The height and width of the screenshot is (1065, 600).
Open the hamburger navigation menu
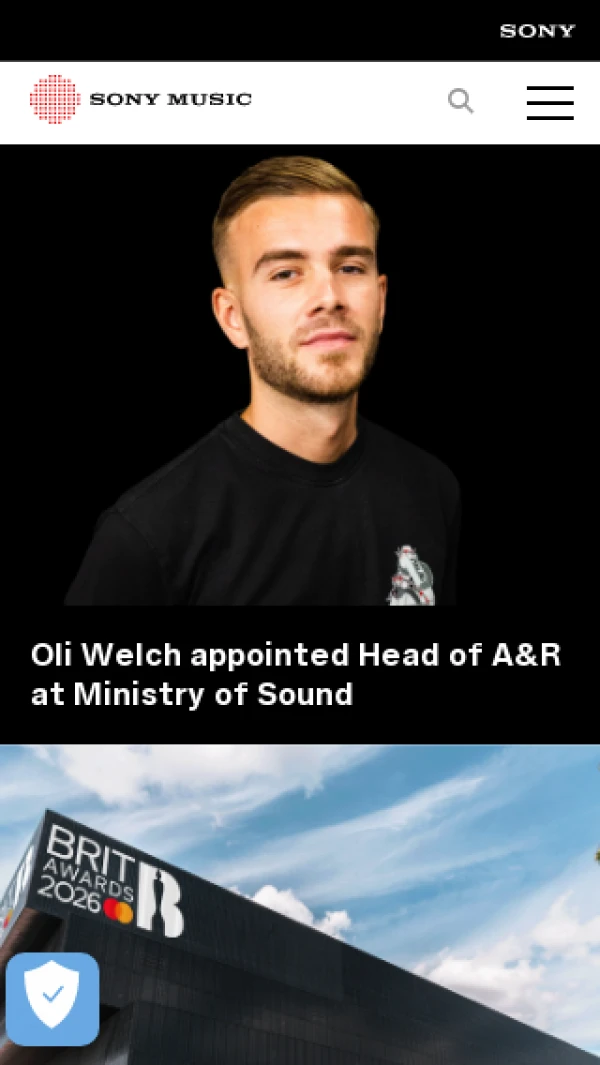[550, 102]
